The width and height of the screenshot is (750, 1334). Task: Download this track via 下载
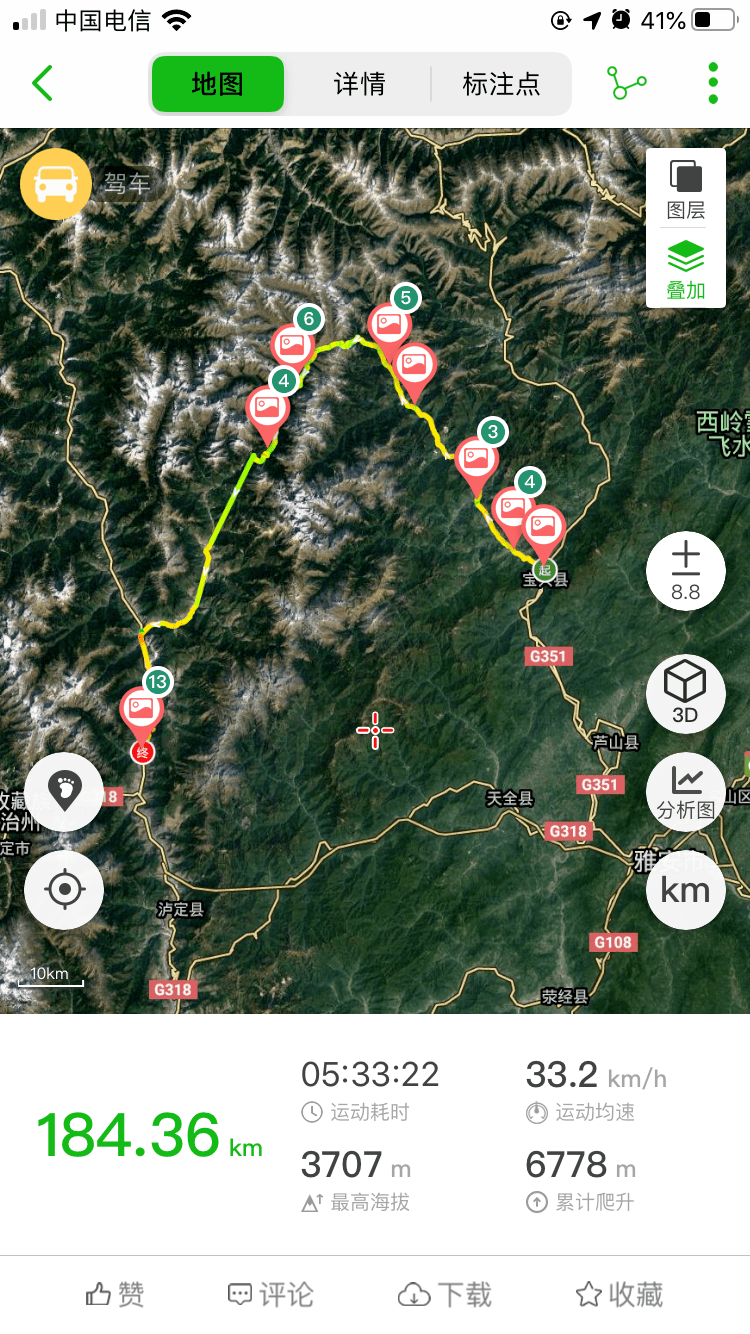[x=445, y=1295]
